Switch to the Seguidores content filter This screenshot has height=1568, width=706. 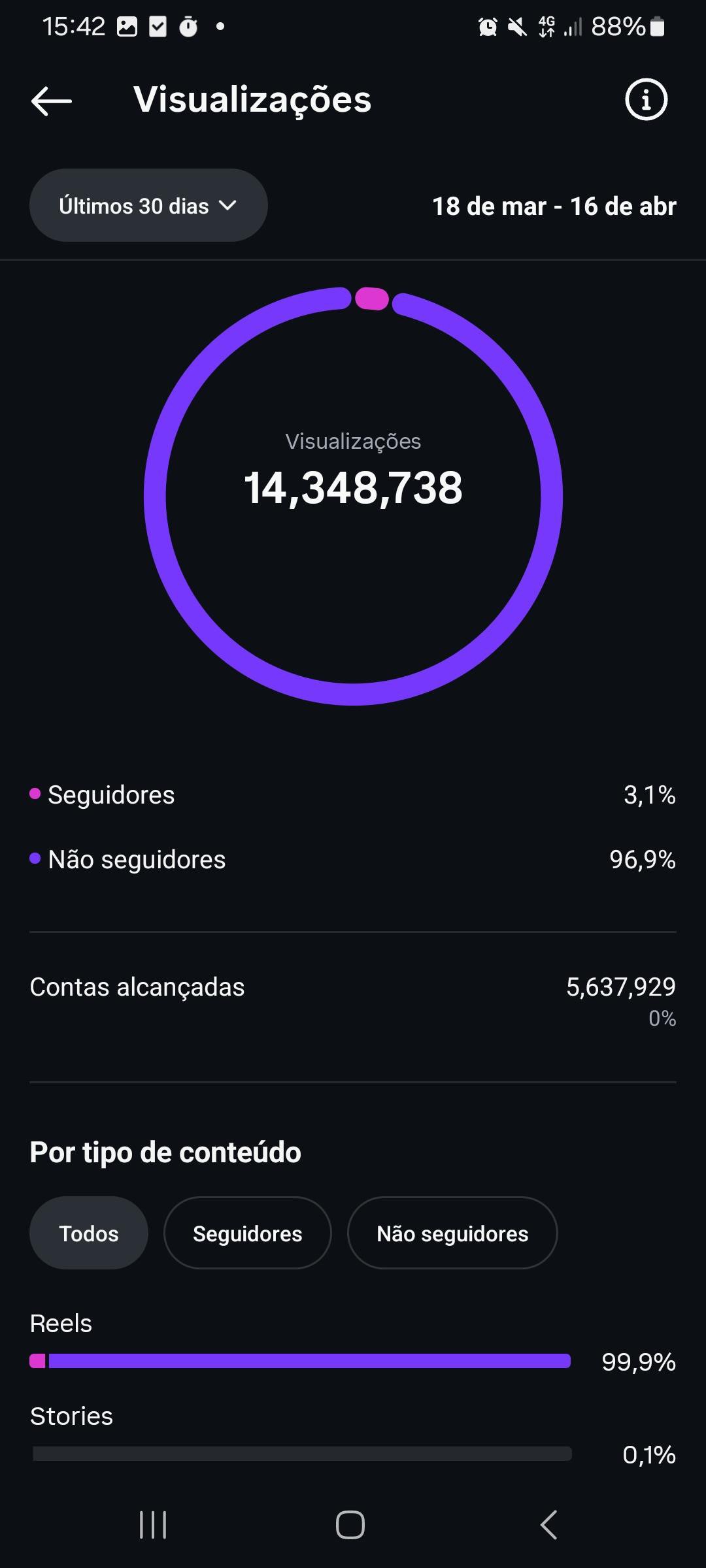click(x=247, y=1233)
